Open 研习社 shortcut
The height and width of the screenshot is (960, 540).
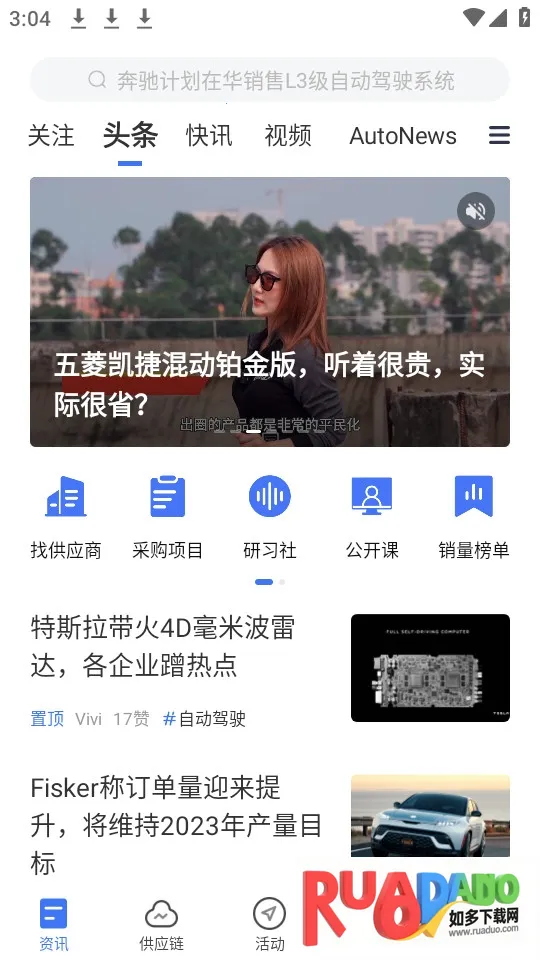click(x=269, y=517)
